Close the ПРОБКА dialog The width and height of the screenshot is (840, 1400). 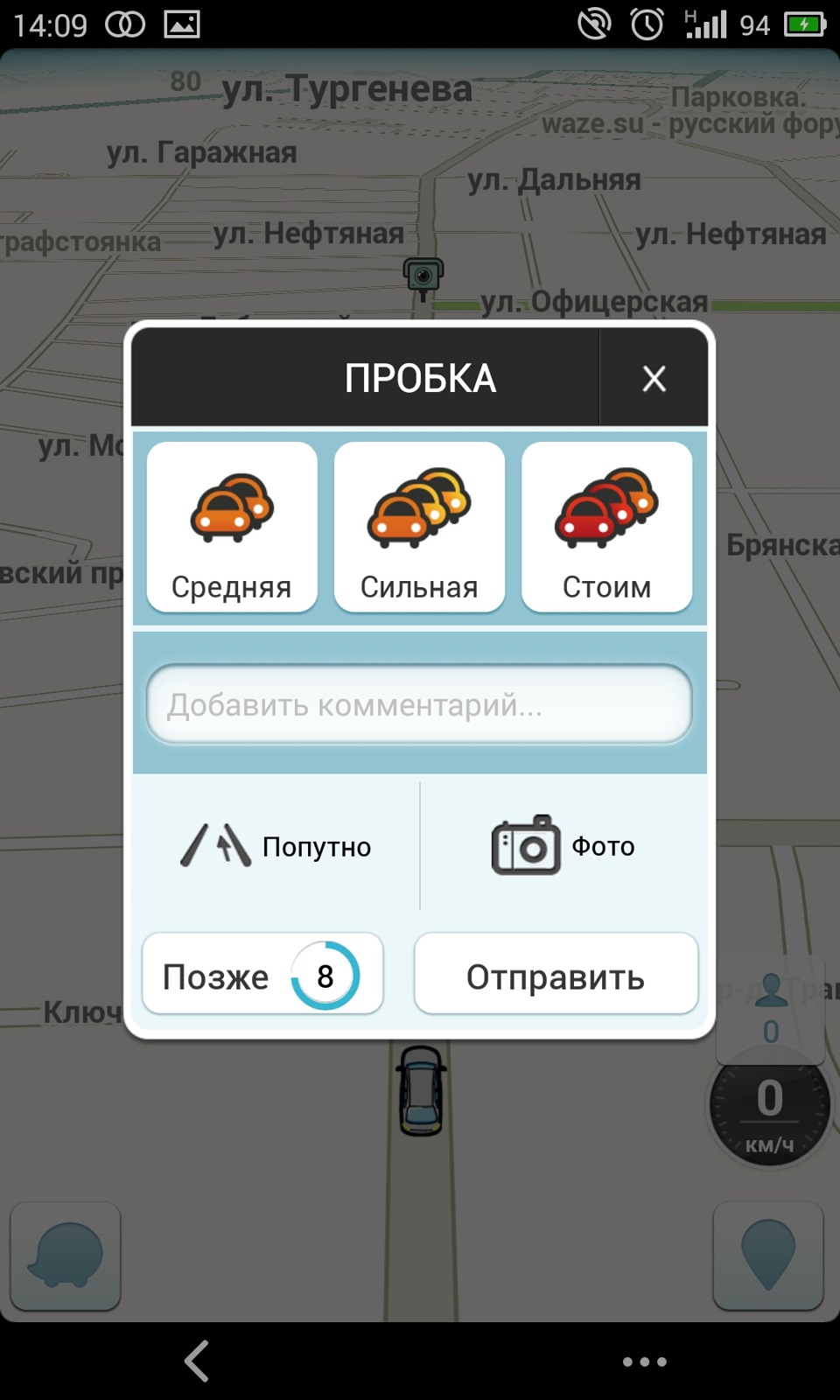(654, 379)
